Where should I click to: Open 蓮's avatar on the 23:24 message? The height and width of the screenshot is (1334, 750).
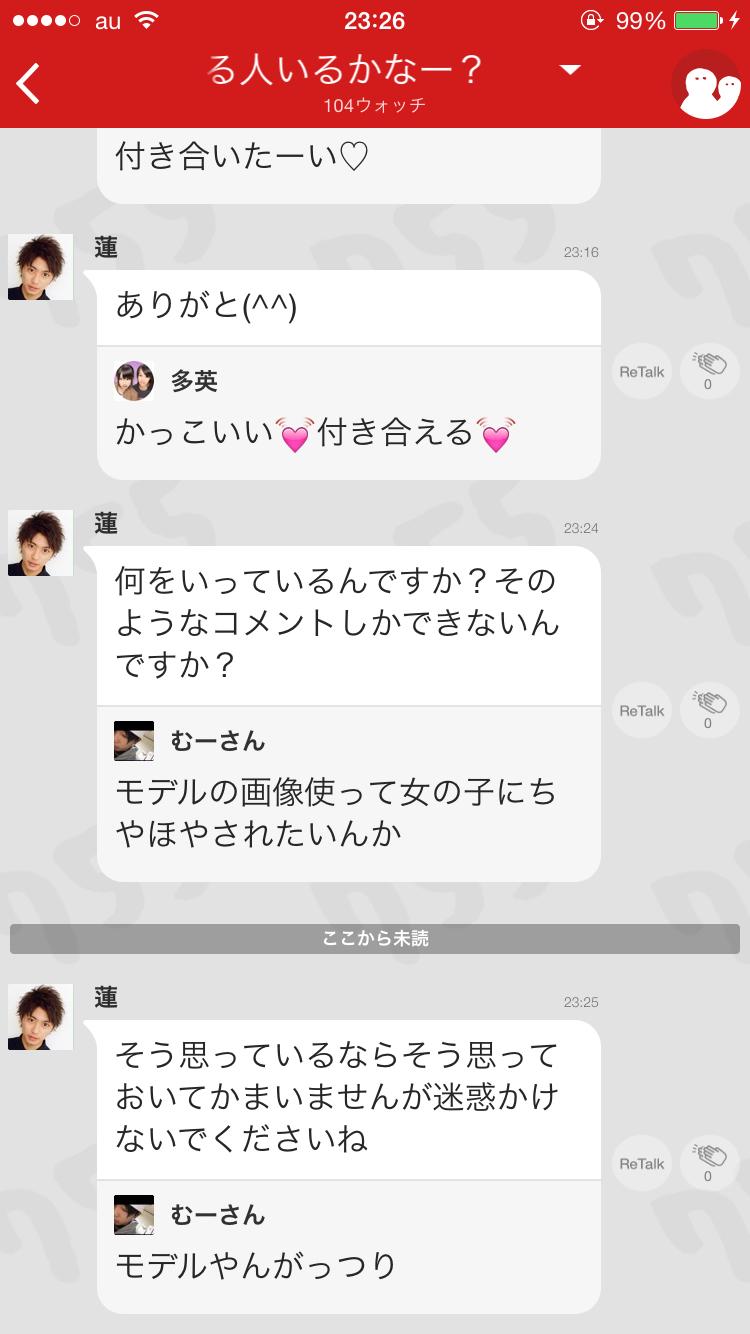41,543
